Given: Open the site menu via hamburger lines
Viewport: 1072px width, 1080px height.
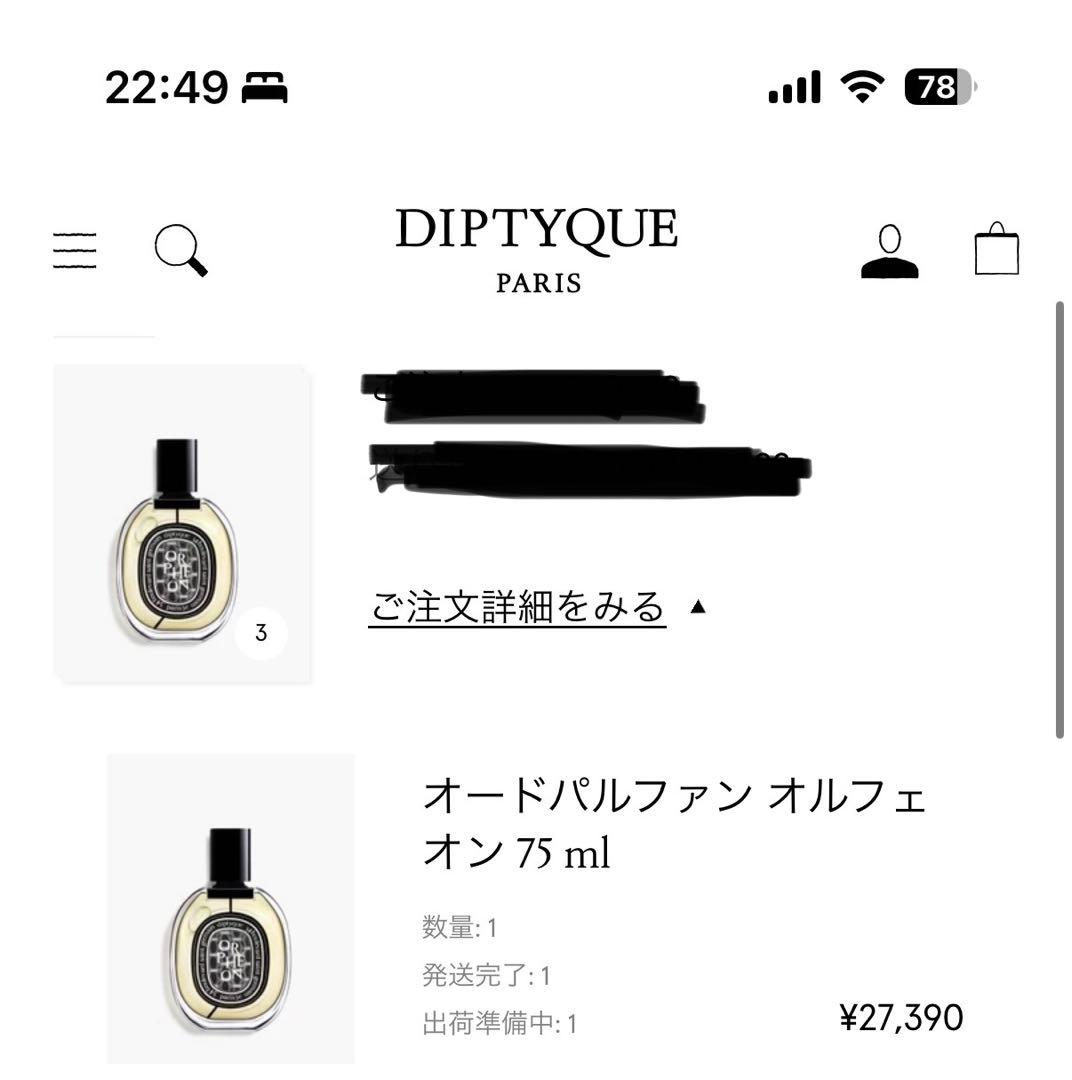Looking at the screenshot, I should tap(74, 250).
